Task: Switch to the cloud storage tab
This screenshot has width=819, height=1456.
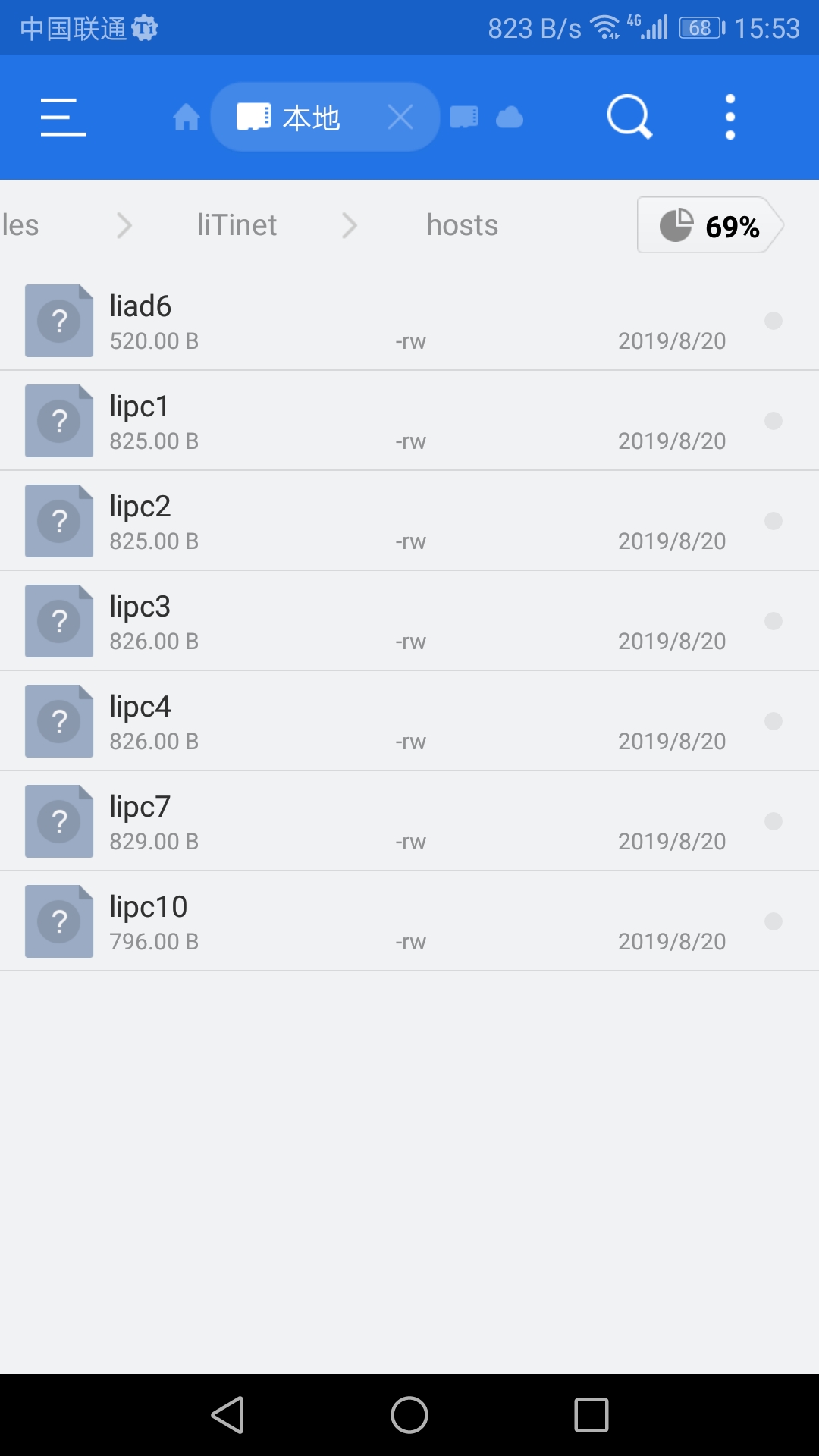Action: [x=510, y=118]
